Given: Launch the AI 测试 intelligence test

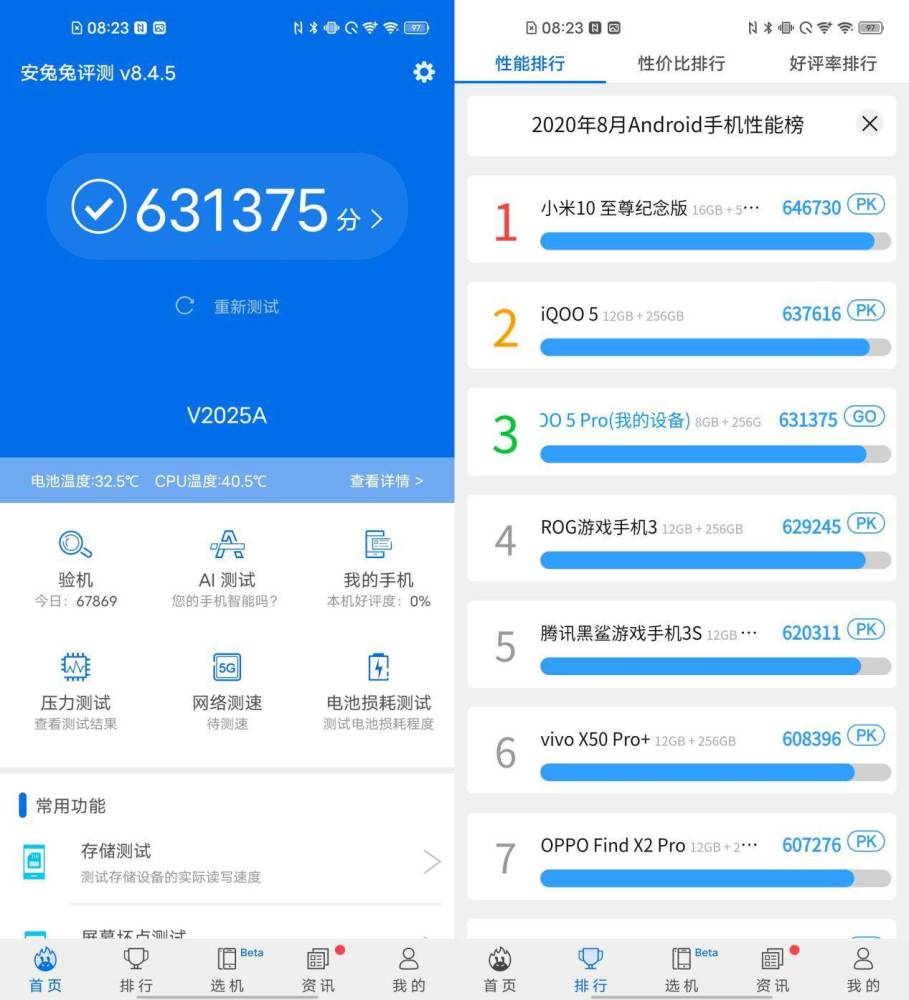Looking at the screenshot, I should (x=226, y=562).
